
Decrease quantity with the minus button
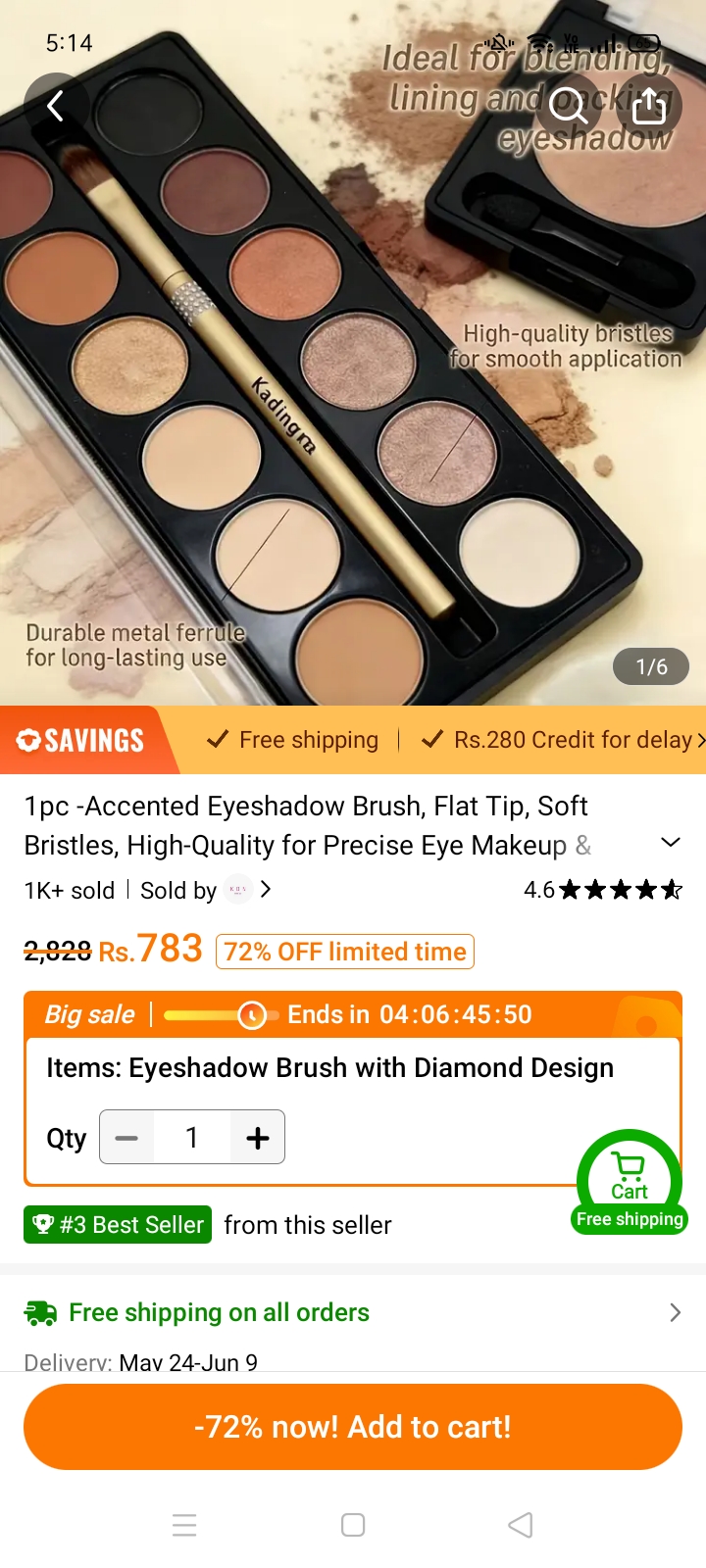click(126, 1138)
